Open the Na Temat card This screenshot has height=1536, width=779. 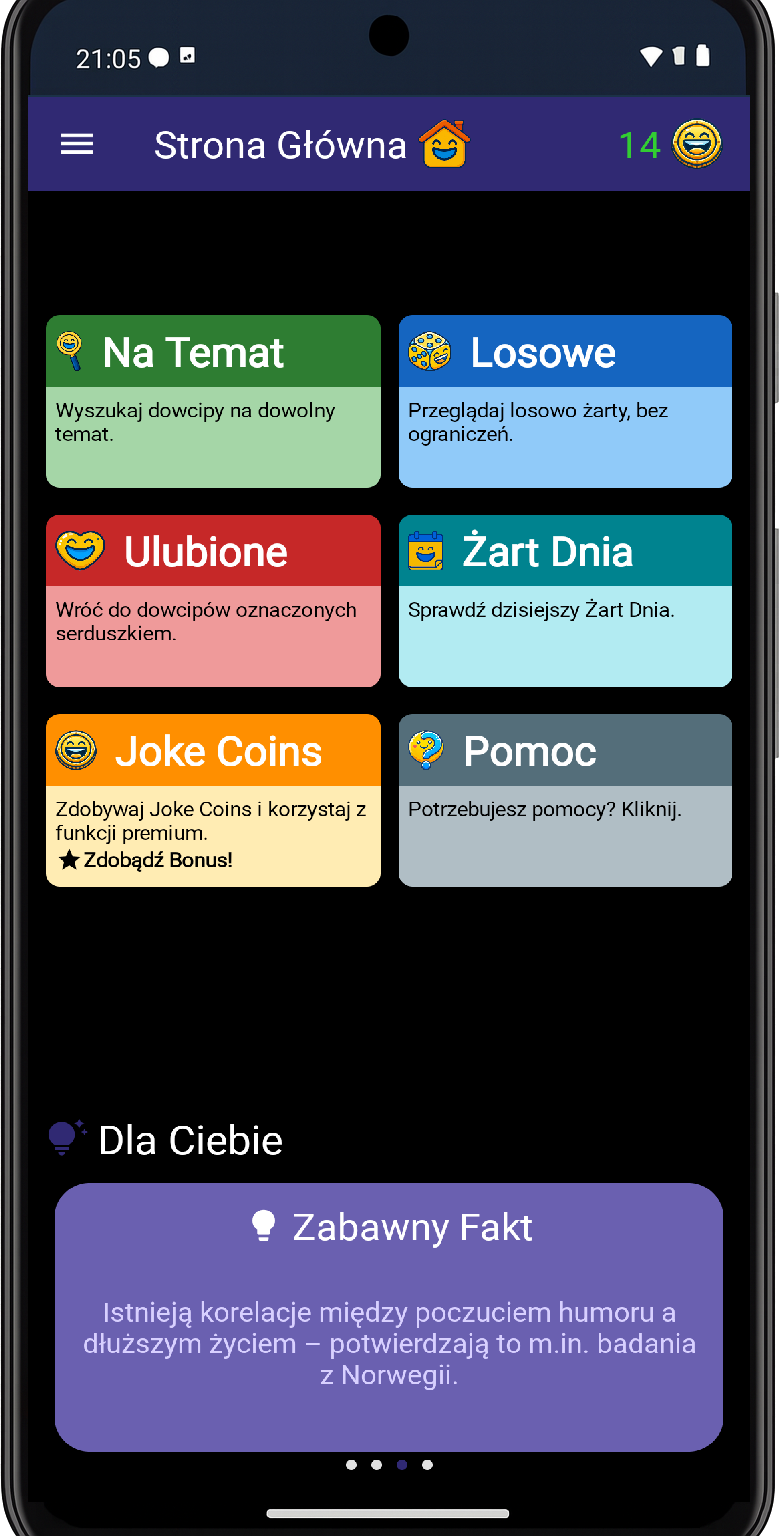[x=213, y=401]
